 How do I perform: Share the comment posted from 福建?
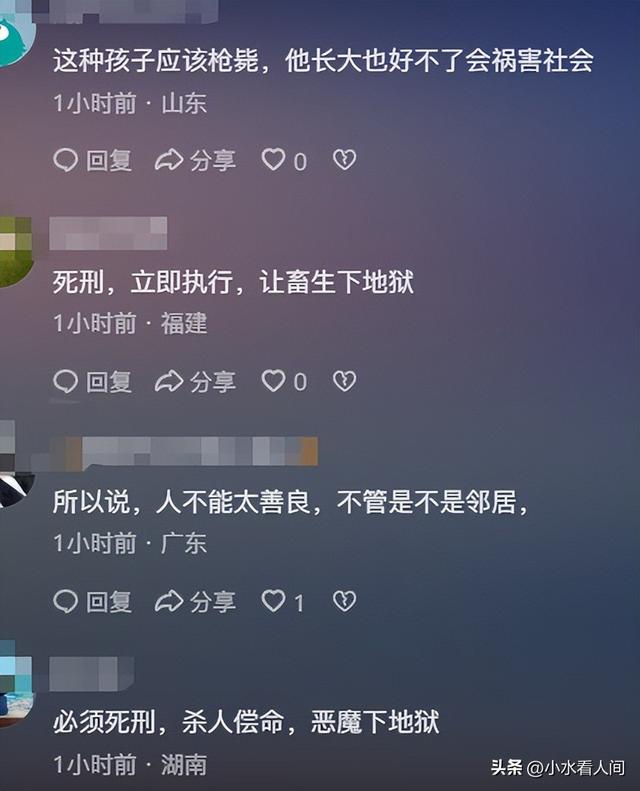click(195, 381)
